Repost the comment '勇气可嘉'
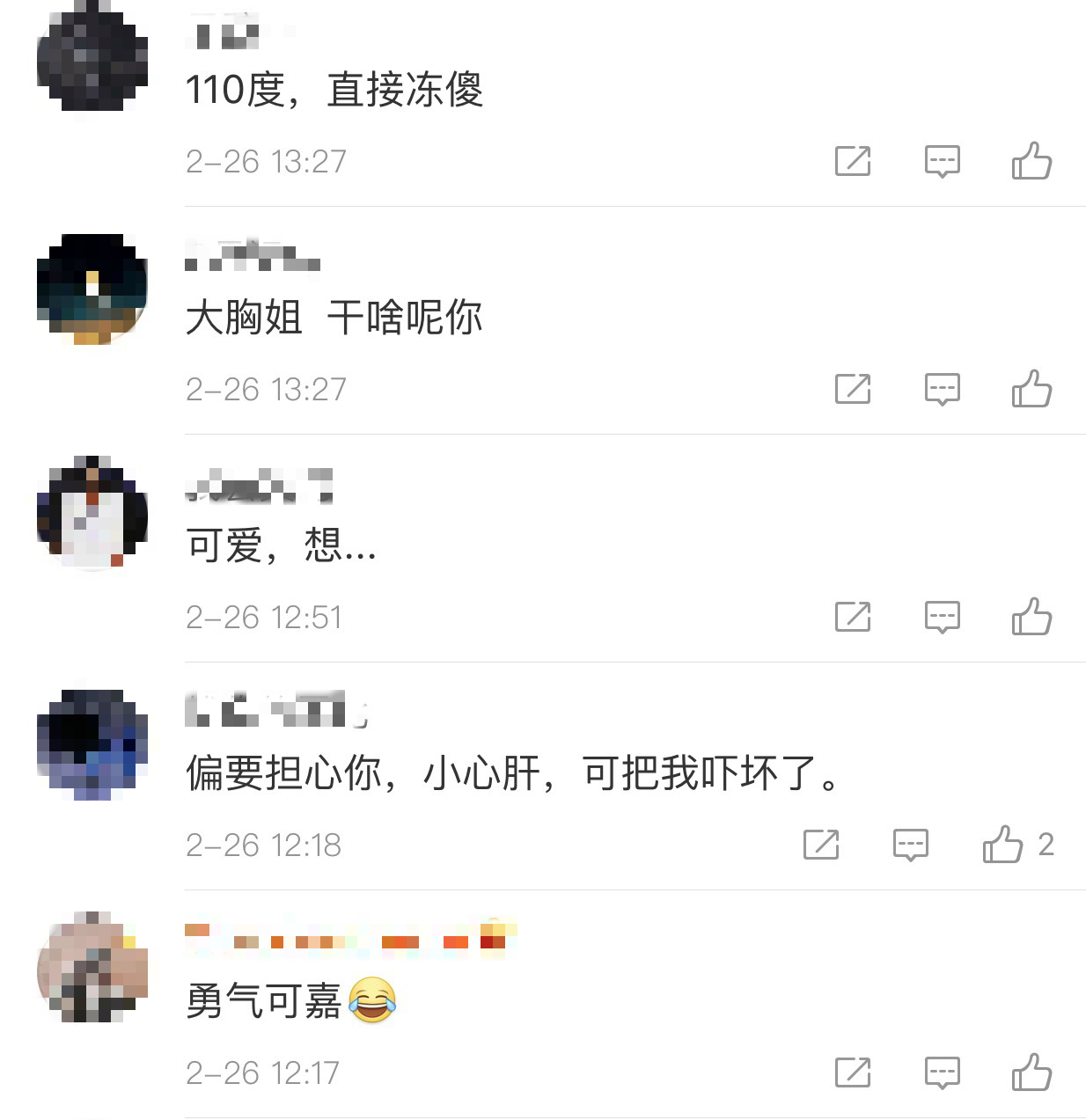This screenshot has height=1120, width=1086. pyautogui.click(x=852, y=1072)
